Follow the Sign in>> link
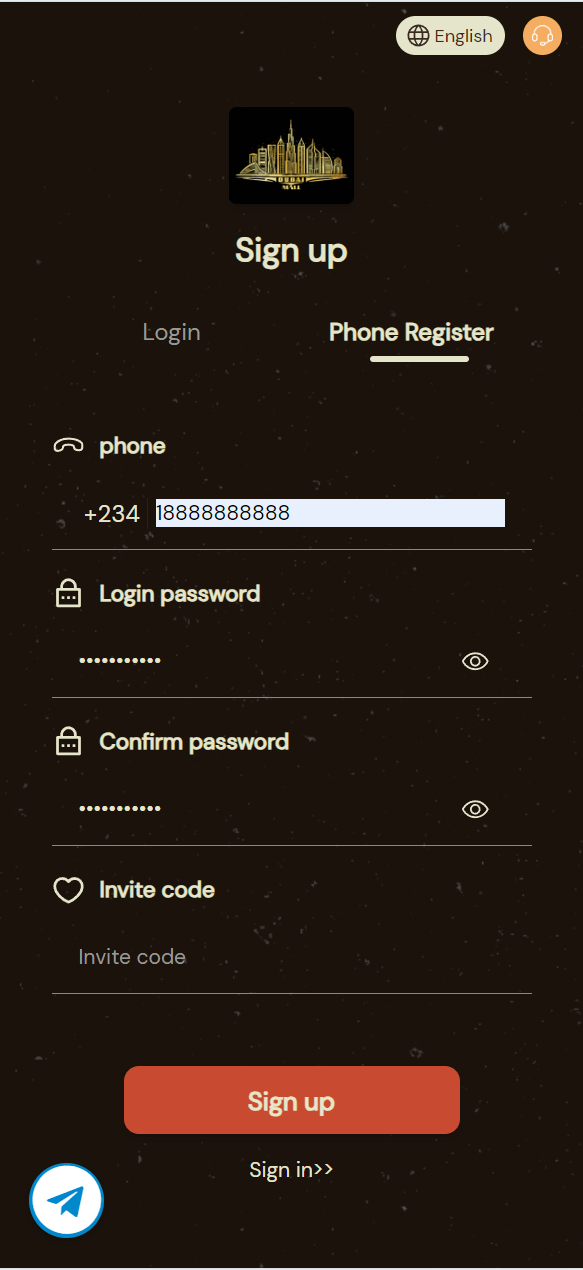 (291, 1169)
